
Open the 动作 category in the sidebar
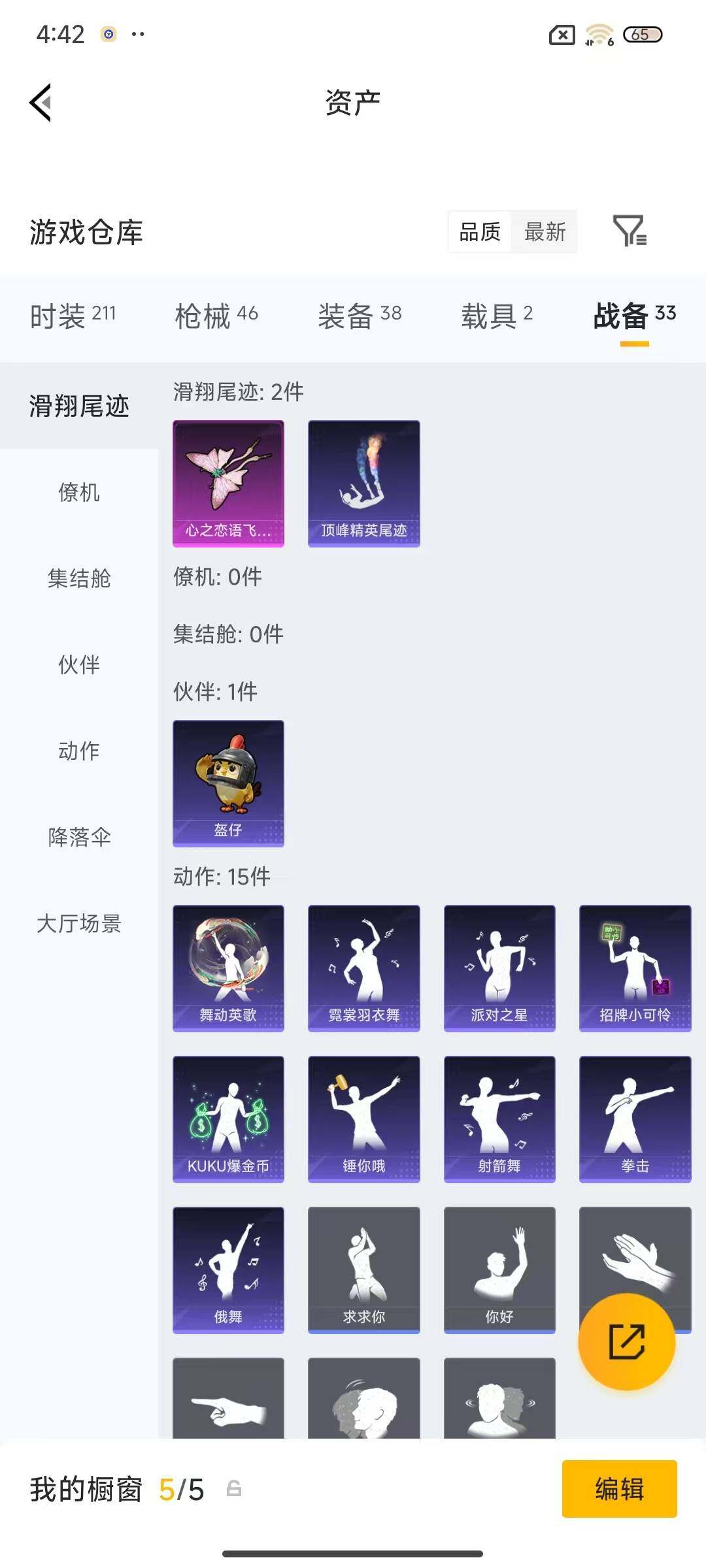(x=78, y=751)
